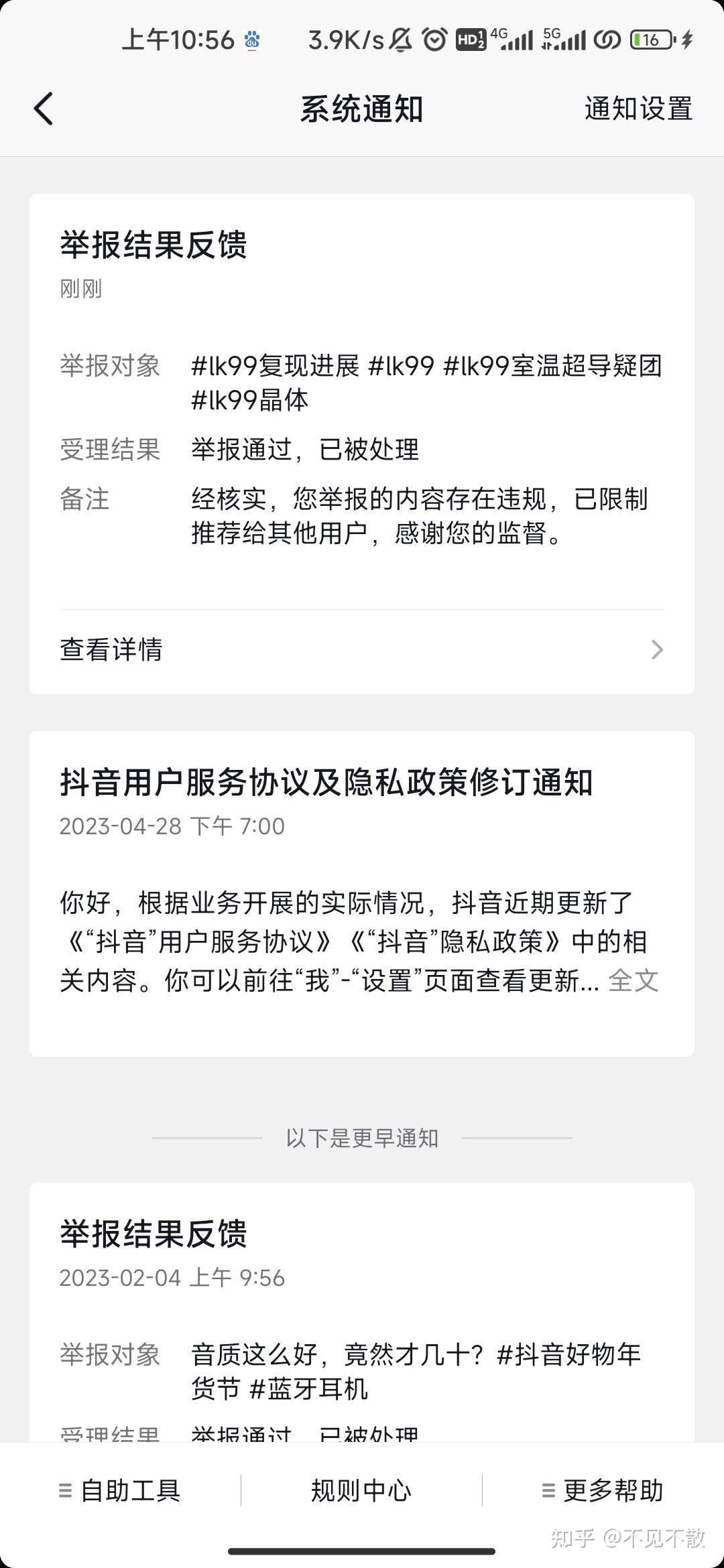This screenshot has width=724, height=1568.
Task: Open the 2023-02-04 举报结果反馈 card
Action: coord(154,1233)
